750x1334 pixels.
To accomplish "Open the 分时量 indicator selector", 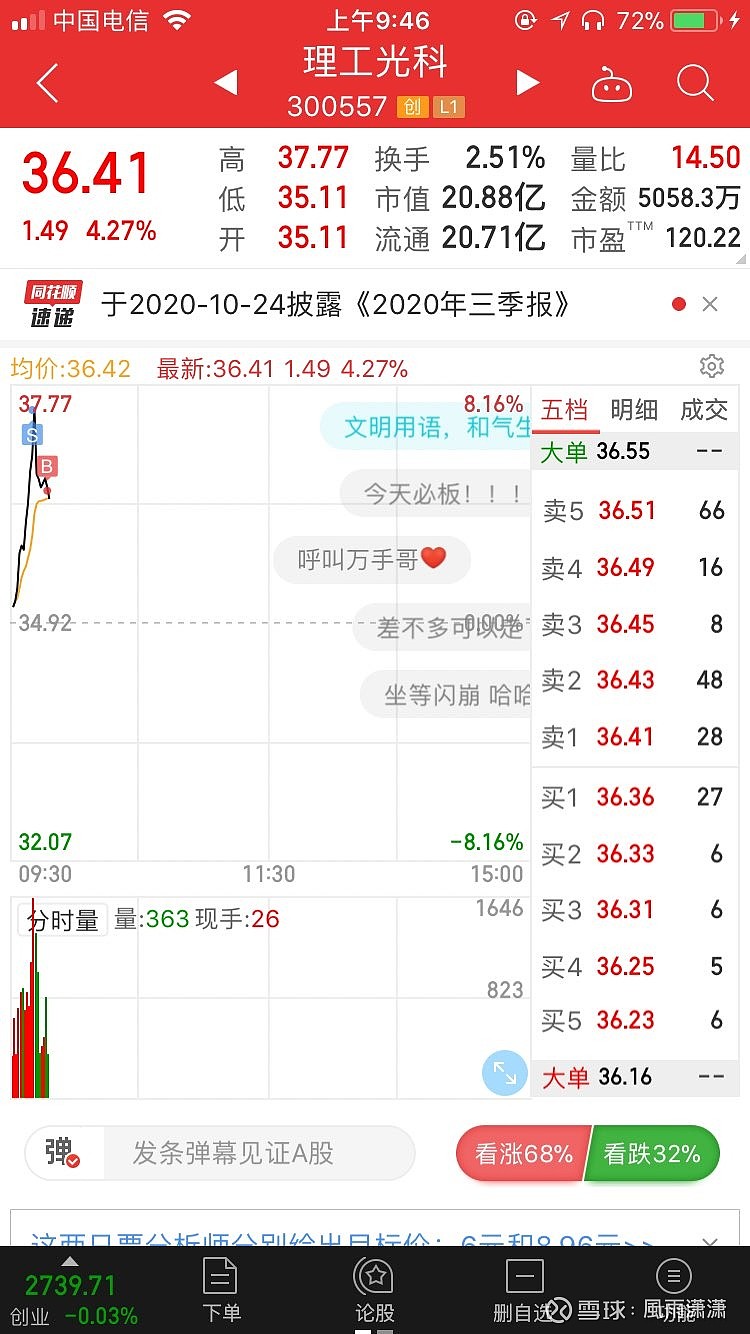I will click(63, 919).
